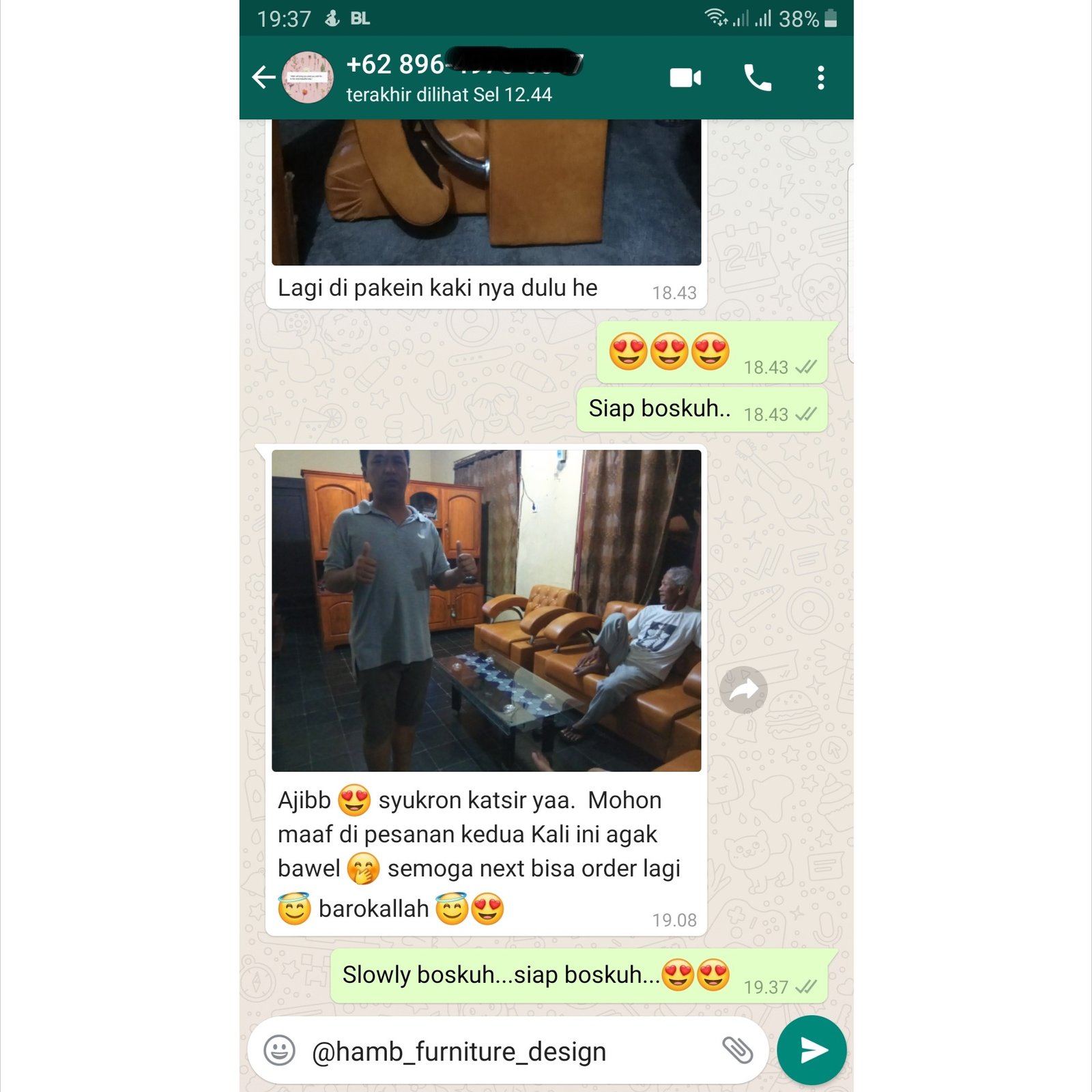Open the overflow menu
Image resolution: width=1092 pixels, height=1092 pixels.
[x=820, y=78]
